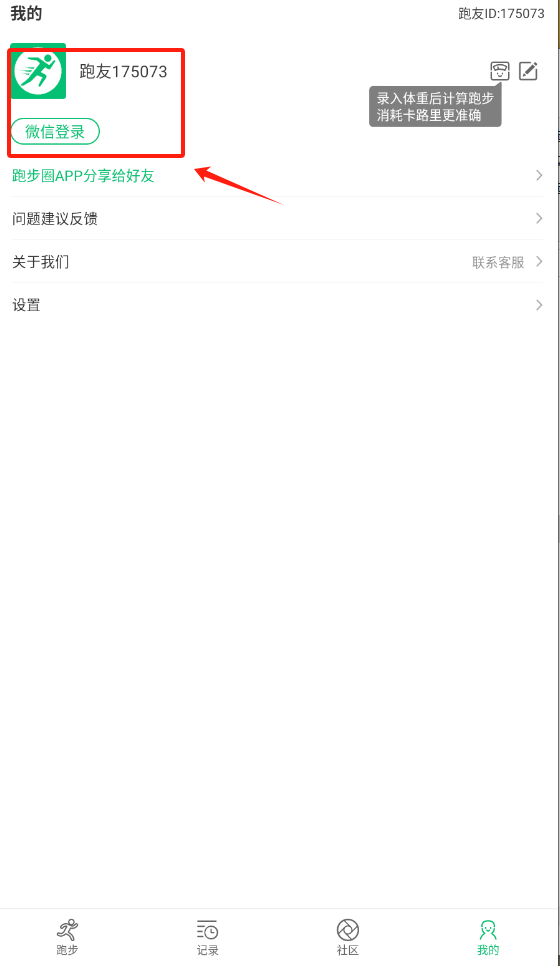This screenshot has height=966, width=560.
Task: Open 关于我们 row
Action: 277,262
